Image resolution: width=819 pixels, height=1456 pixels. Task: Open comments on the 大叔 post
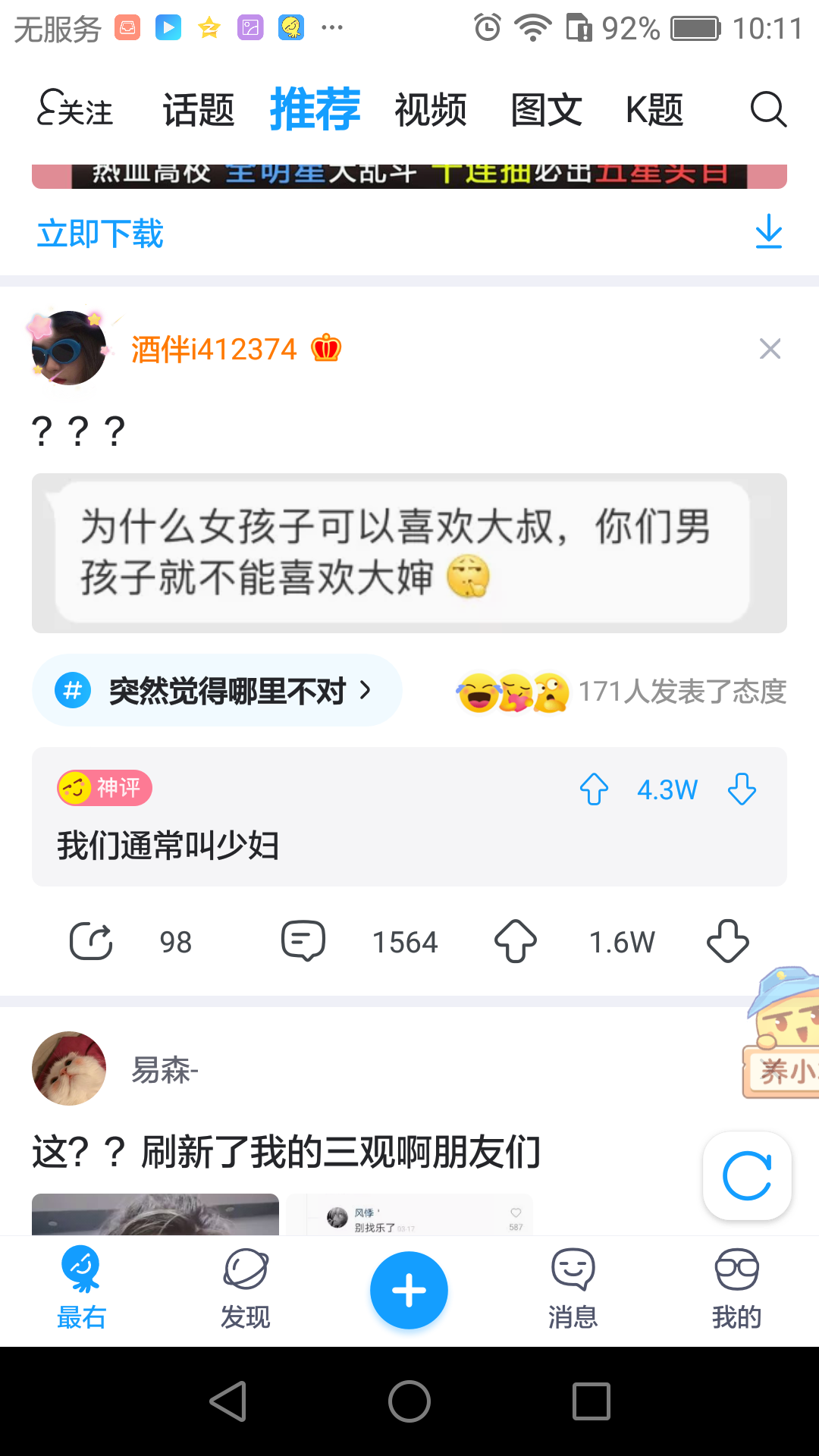303,940
